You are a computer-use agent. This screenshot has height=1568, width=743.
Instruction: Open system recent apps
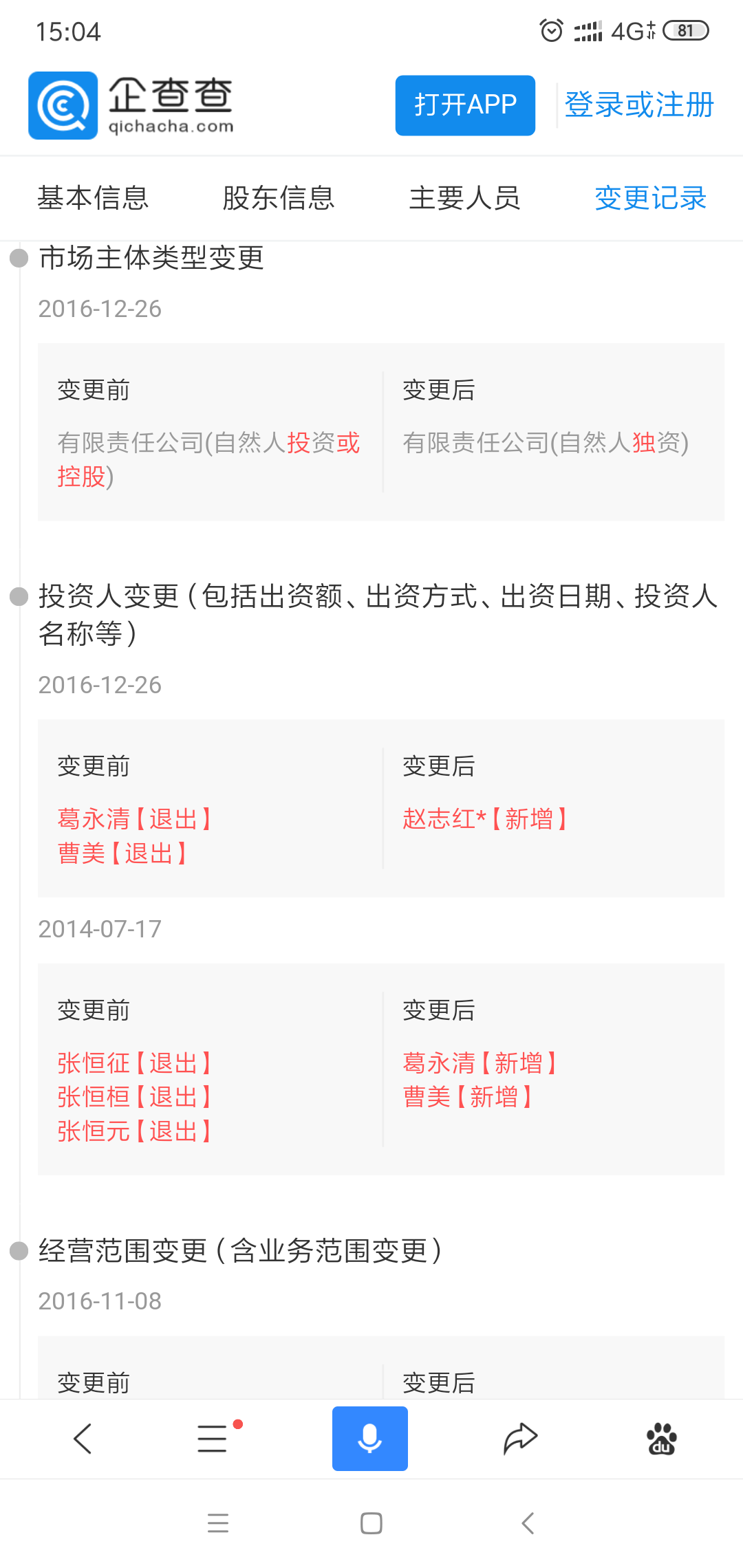tap(218, 1523)
